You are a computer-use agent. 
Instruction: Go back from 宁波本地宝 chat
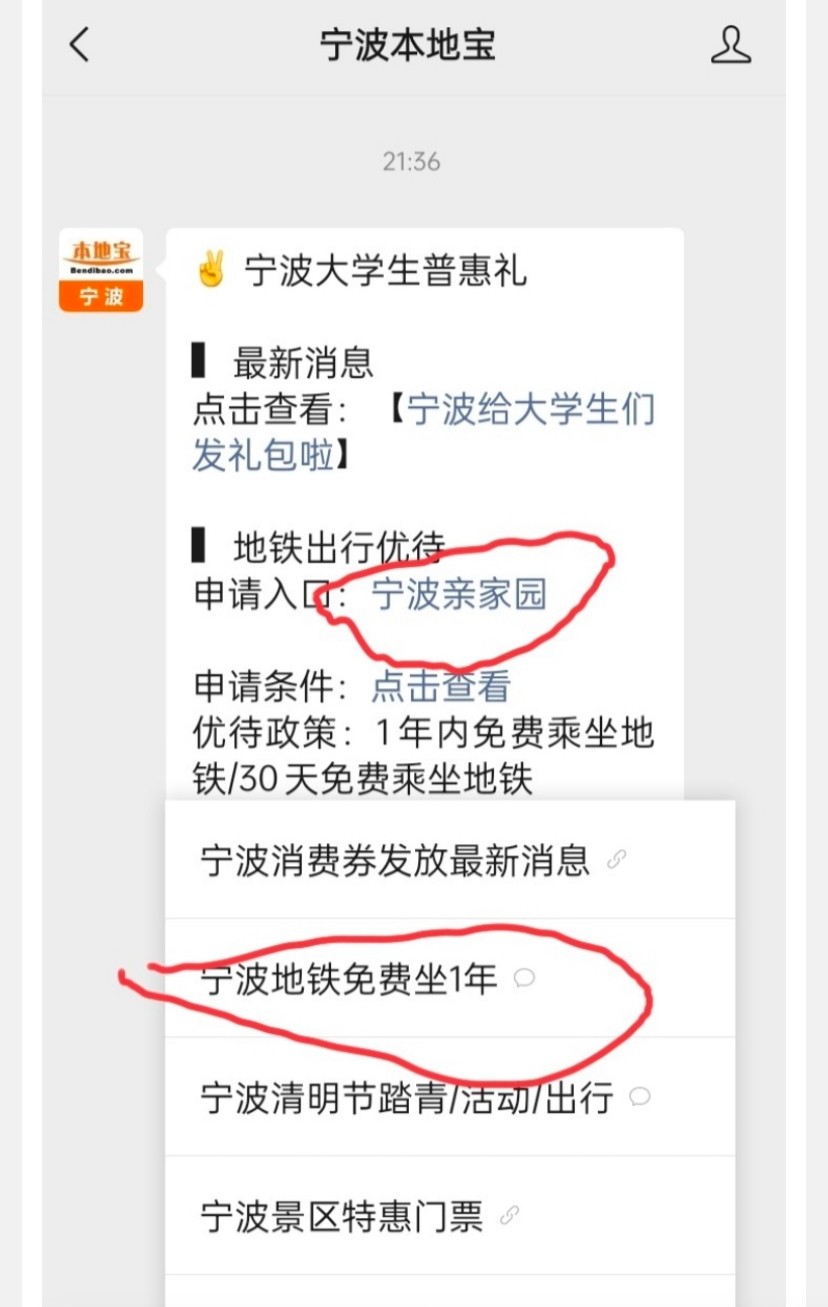pos(79,45)
